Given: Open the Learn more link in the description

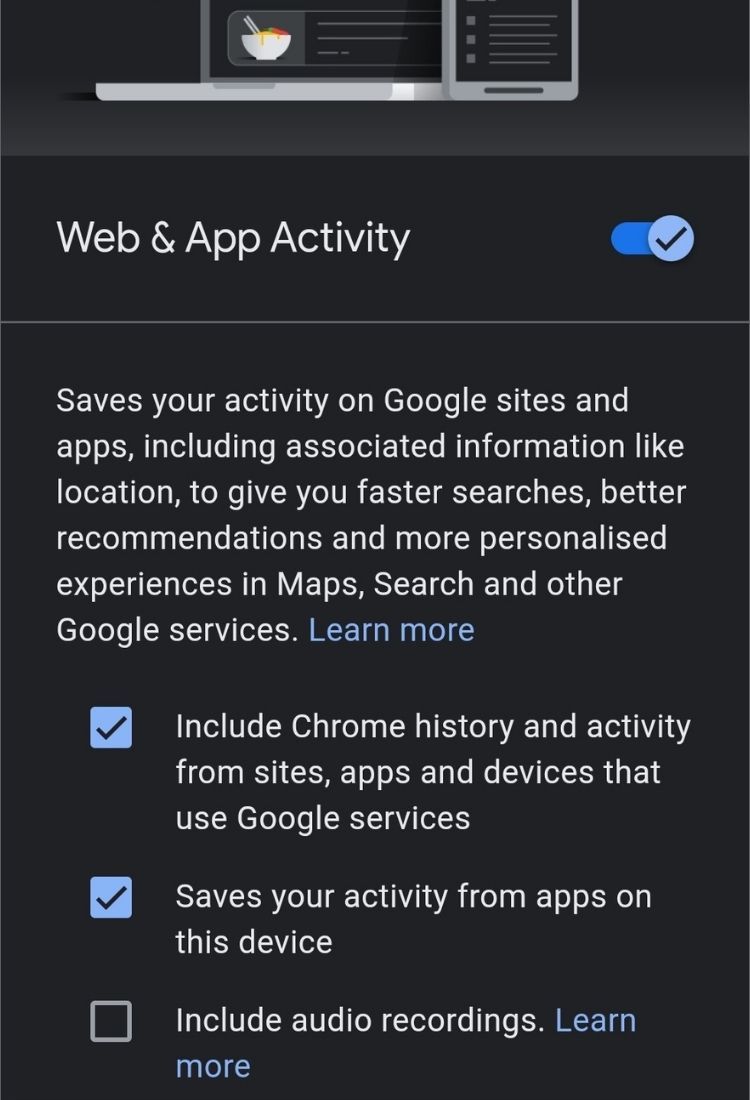Looking at the screenshot, I should pyautogui.click(x=392, y=630).
